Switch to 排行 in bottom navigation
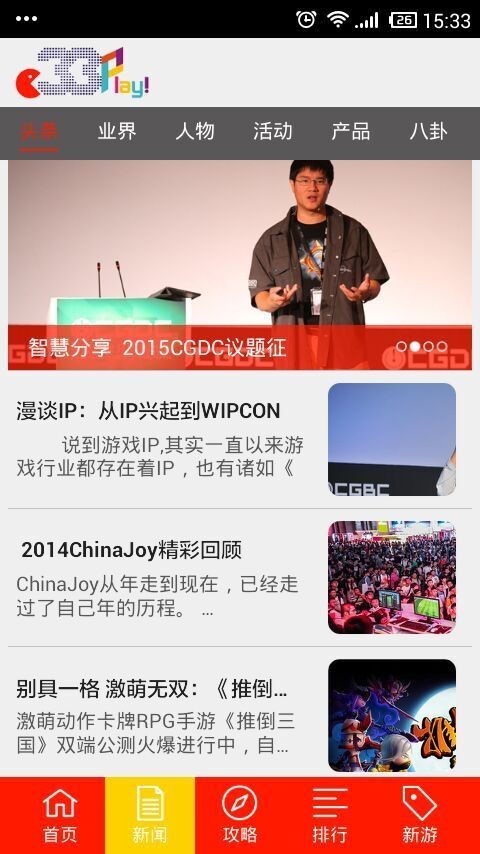 pos(330,815)
